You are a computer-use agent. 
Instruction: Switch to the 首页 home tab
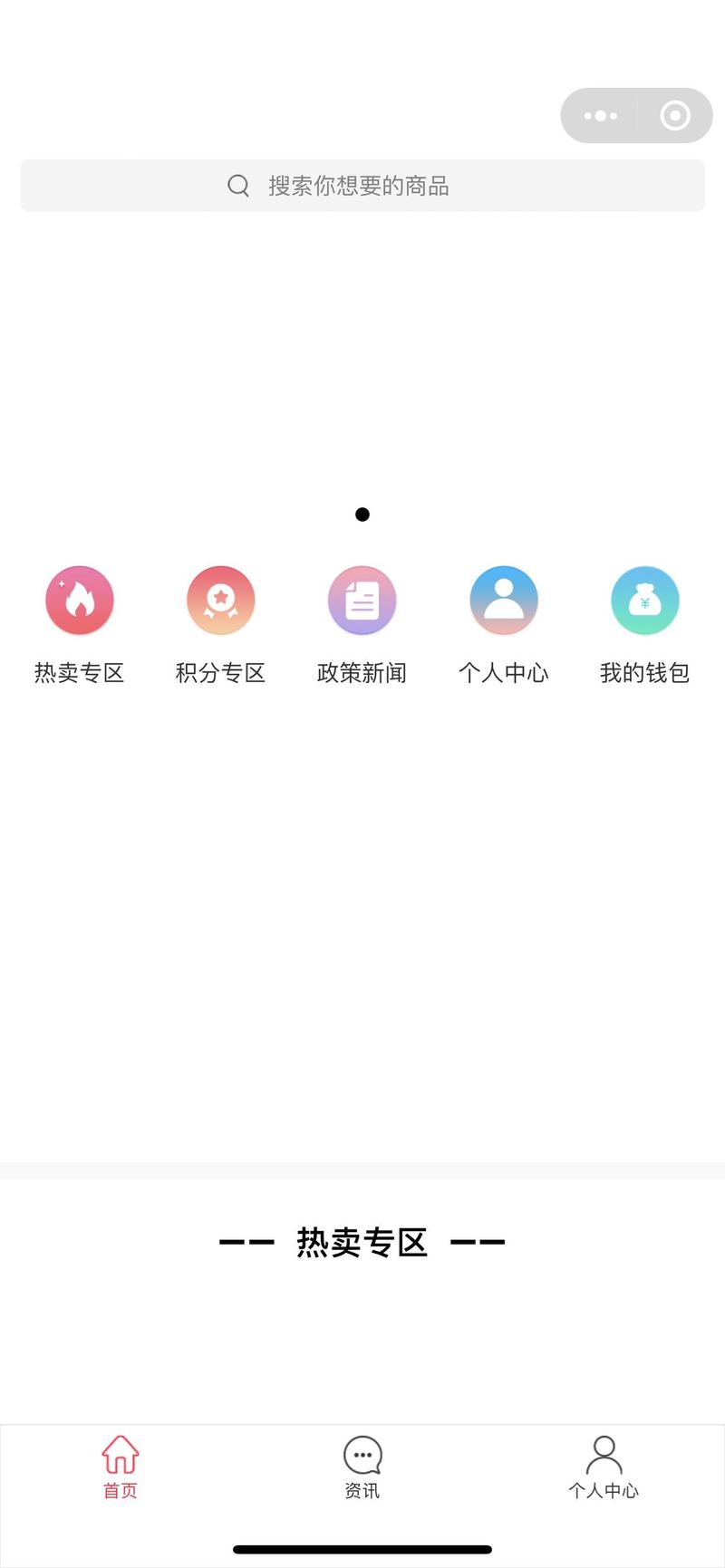click(x=120, y=1467)
